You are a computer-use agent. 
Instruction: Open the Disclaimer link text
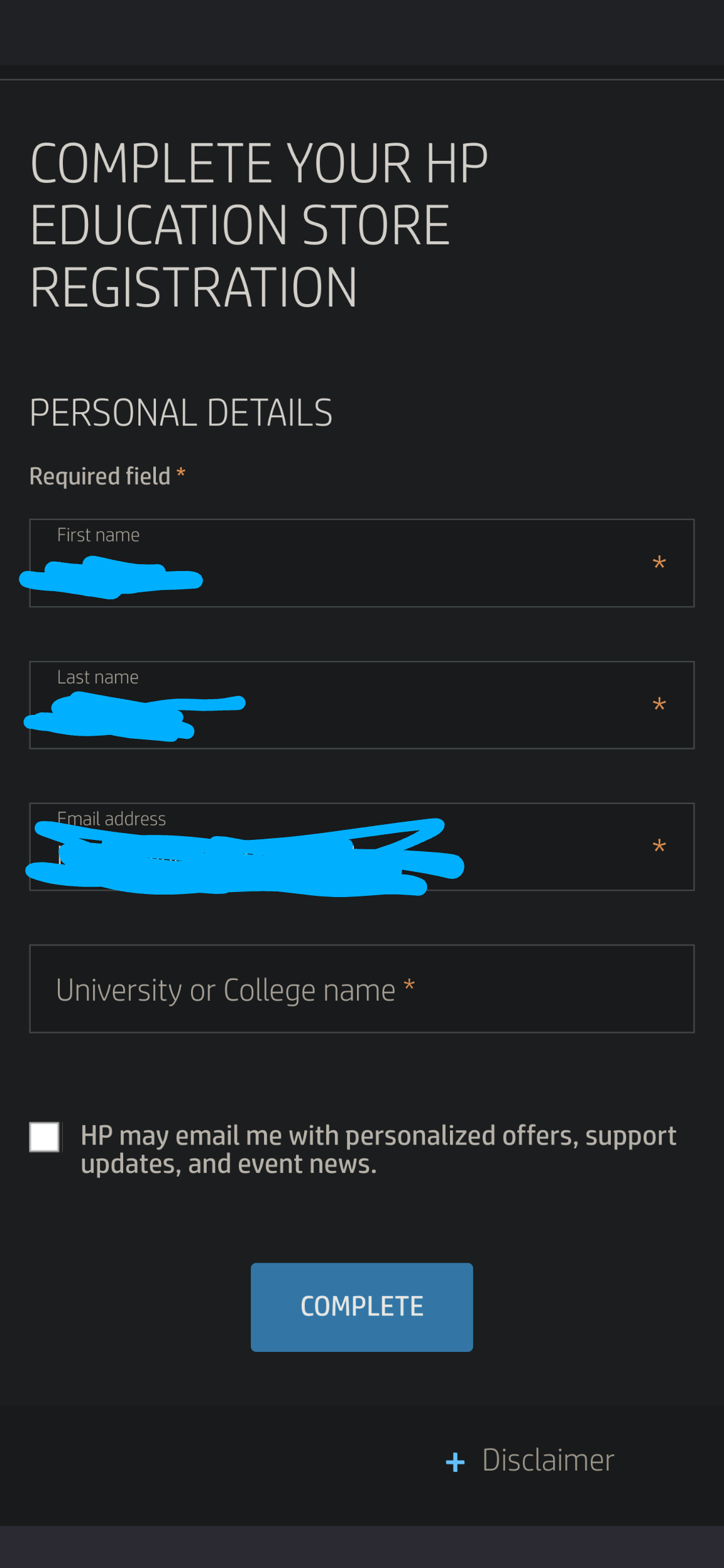548,1460
